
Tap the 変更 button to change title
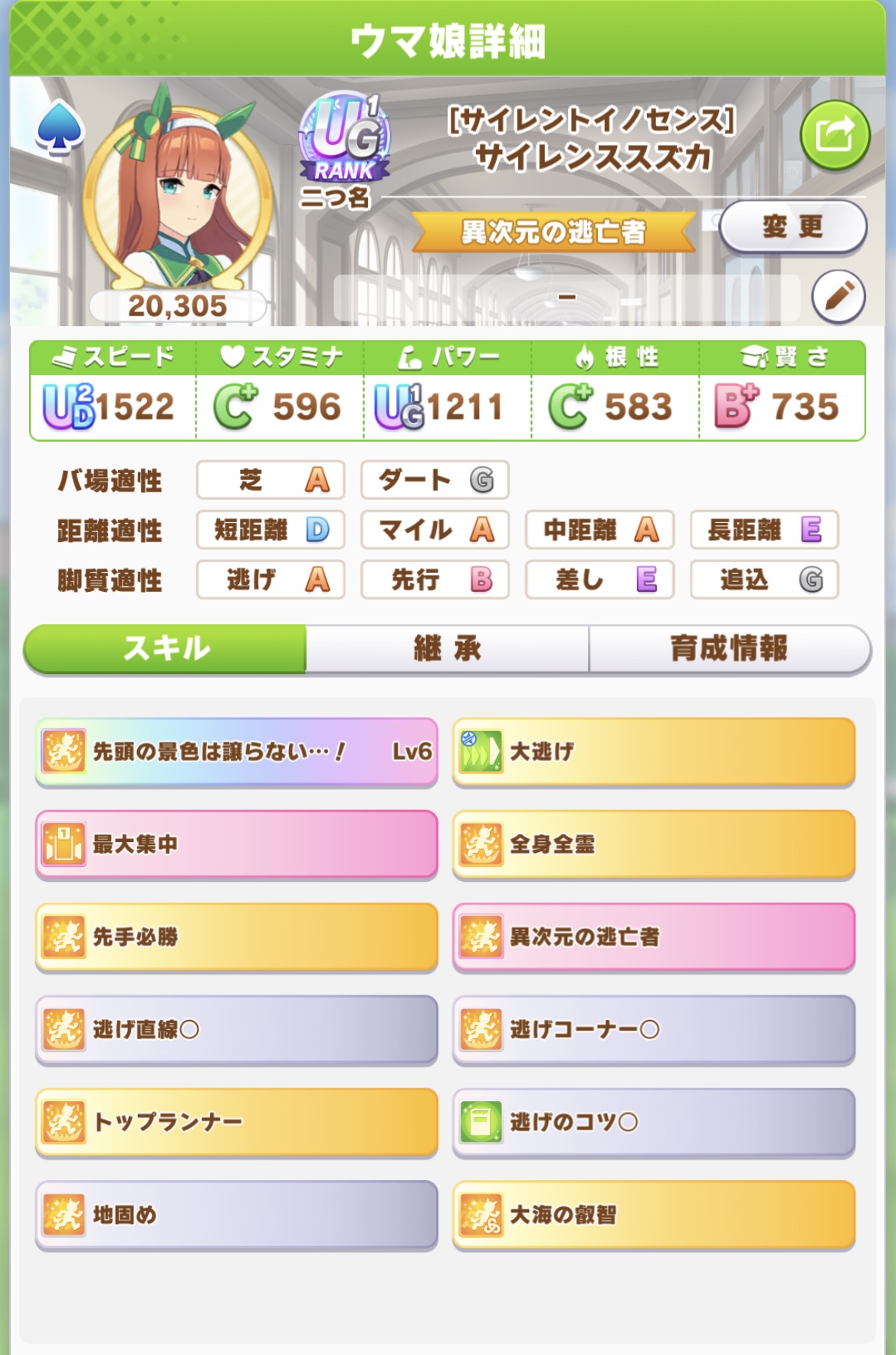[x=793, y=227]
